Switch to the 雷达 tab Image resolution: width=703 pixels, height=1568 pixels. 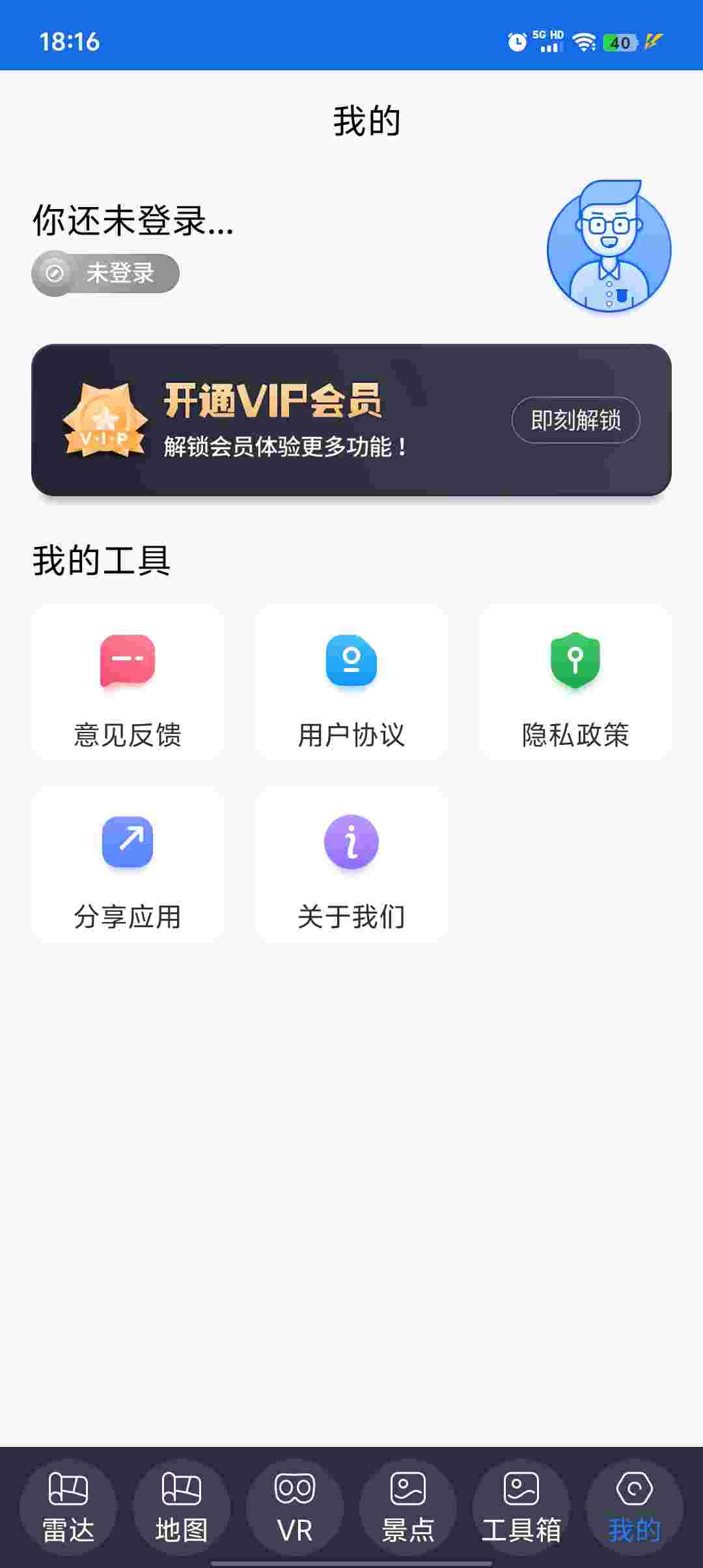[68, 1507]
